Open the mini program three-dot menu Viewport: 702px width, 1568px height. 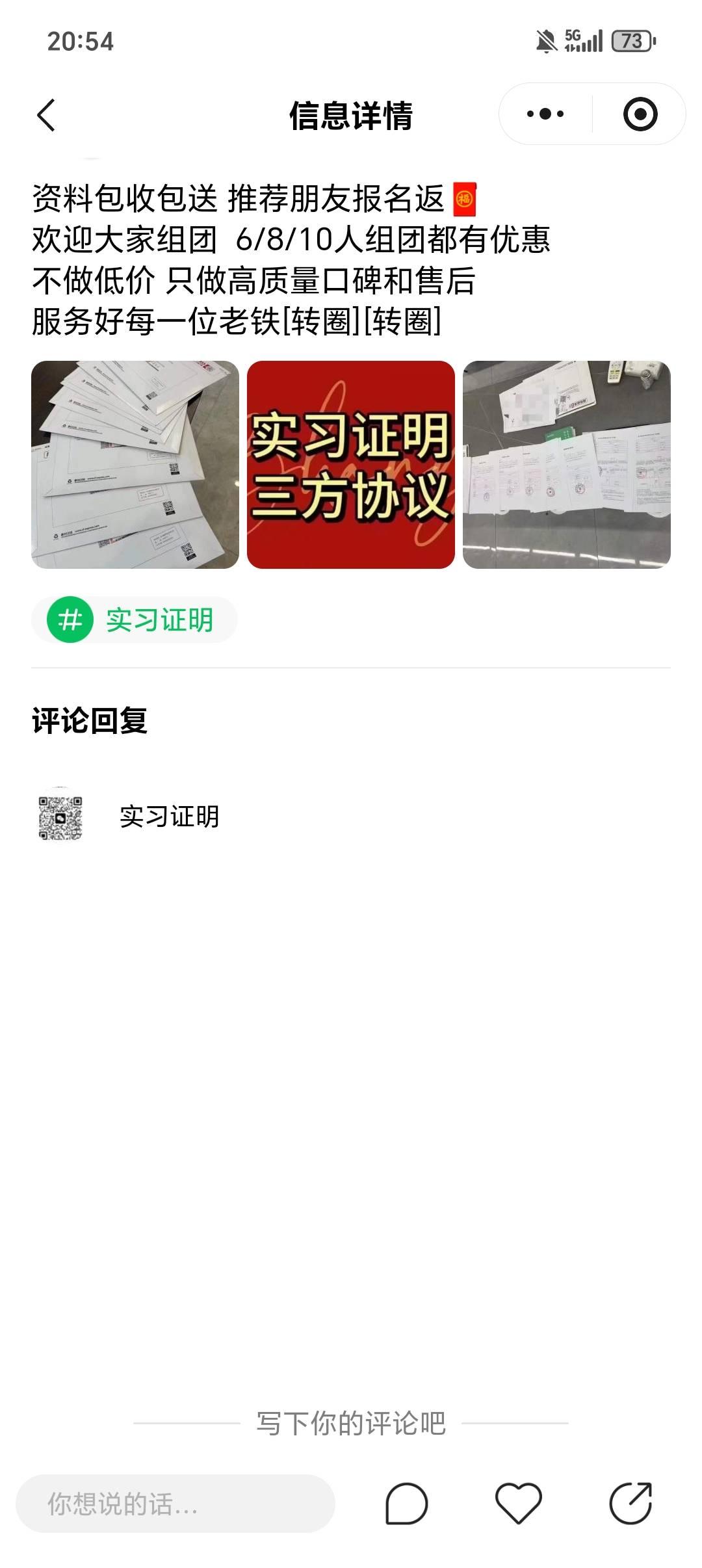[545, 114]
